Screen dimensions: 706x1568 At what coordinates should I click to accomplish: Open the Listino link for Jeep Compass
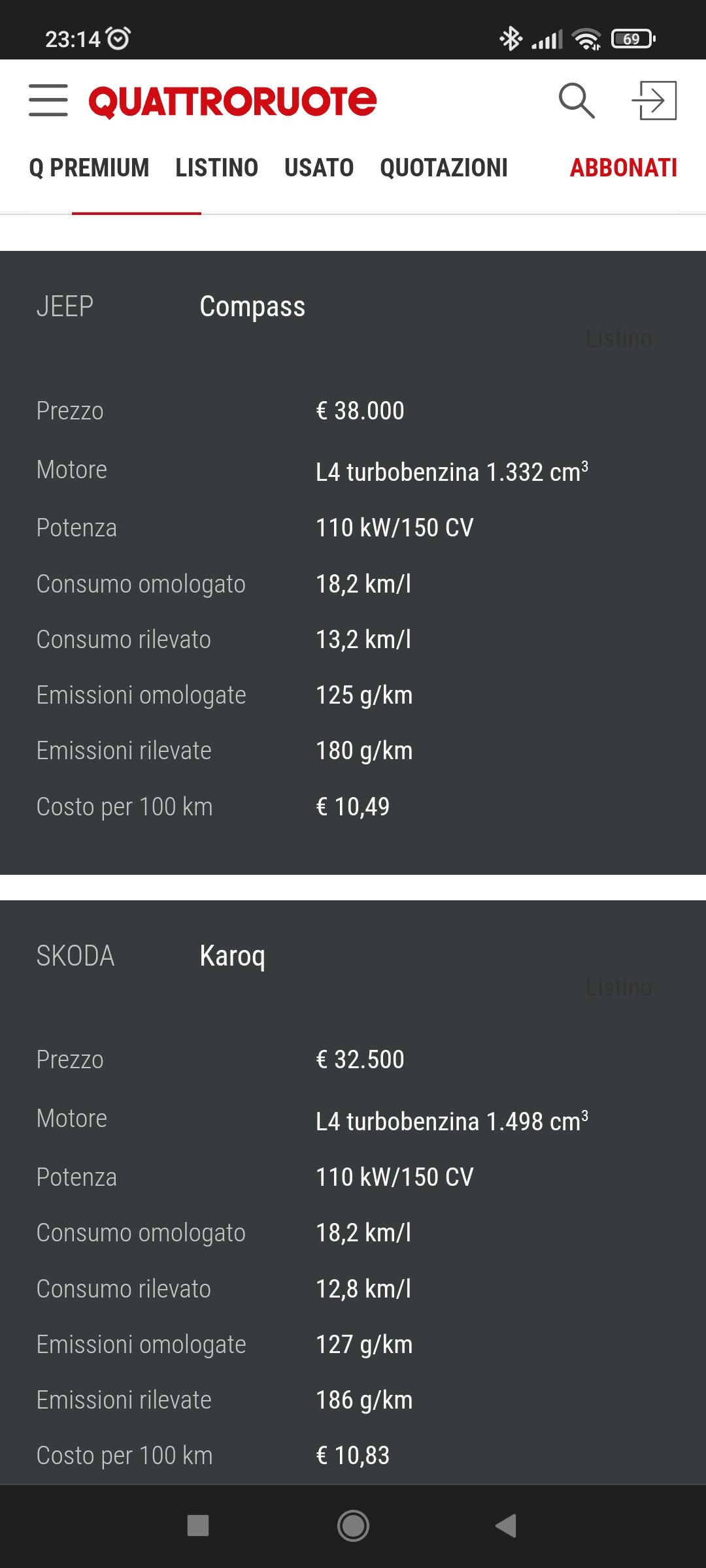tap(618, 338)
